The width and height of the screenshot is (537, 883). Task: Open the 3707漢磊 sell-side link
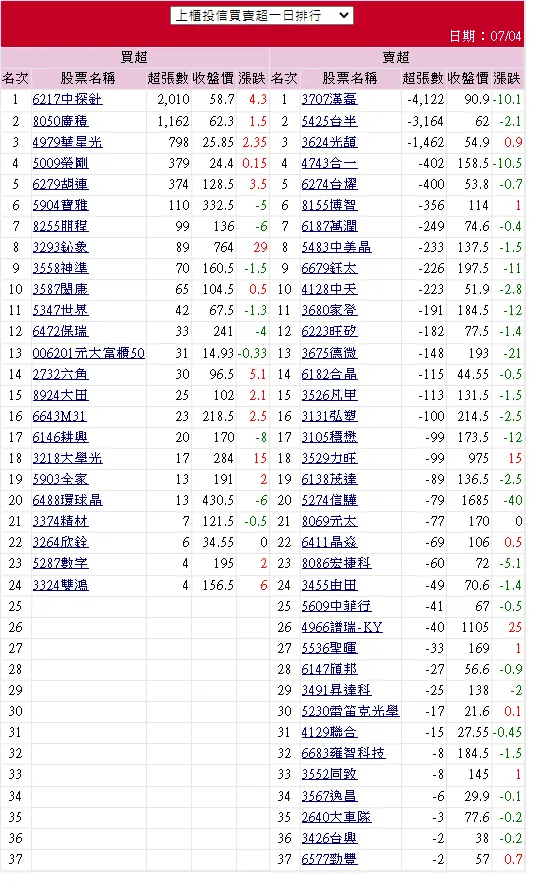pyautogui.click(x=329, y=99)
